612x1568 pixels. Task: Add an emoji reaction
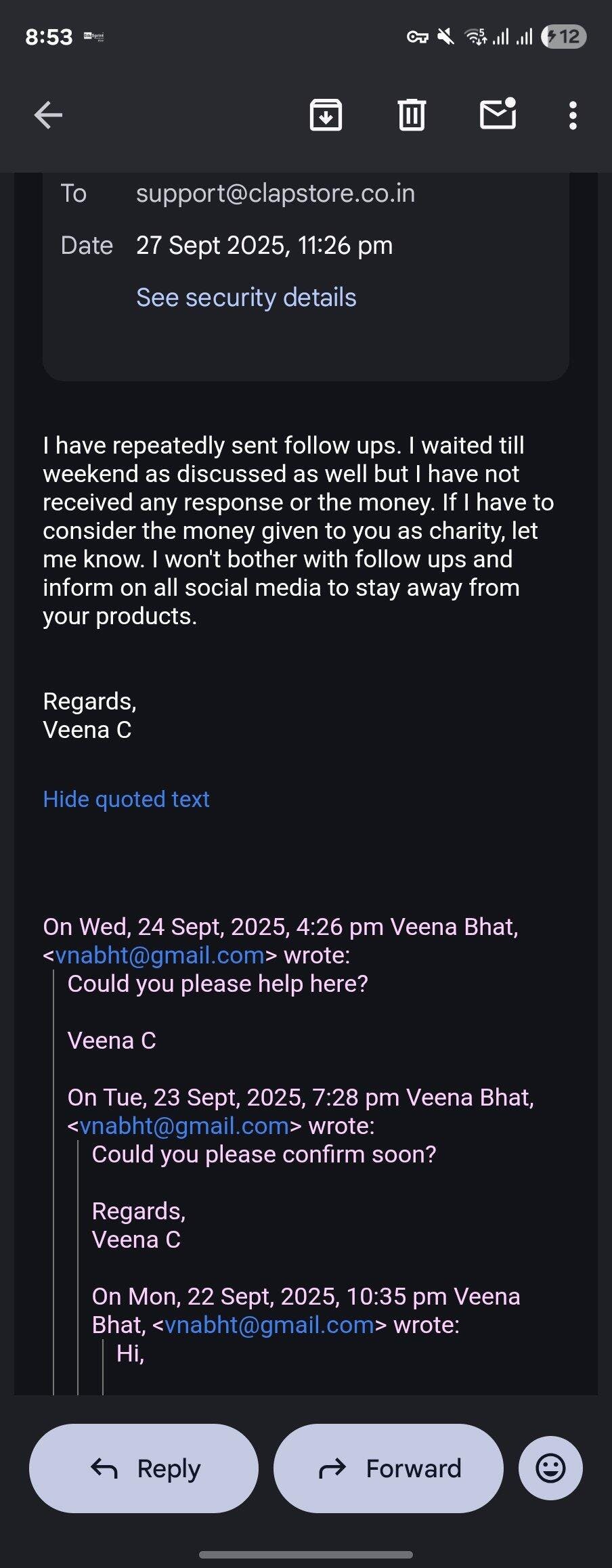click(550, 1468)
